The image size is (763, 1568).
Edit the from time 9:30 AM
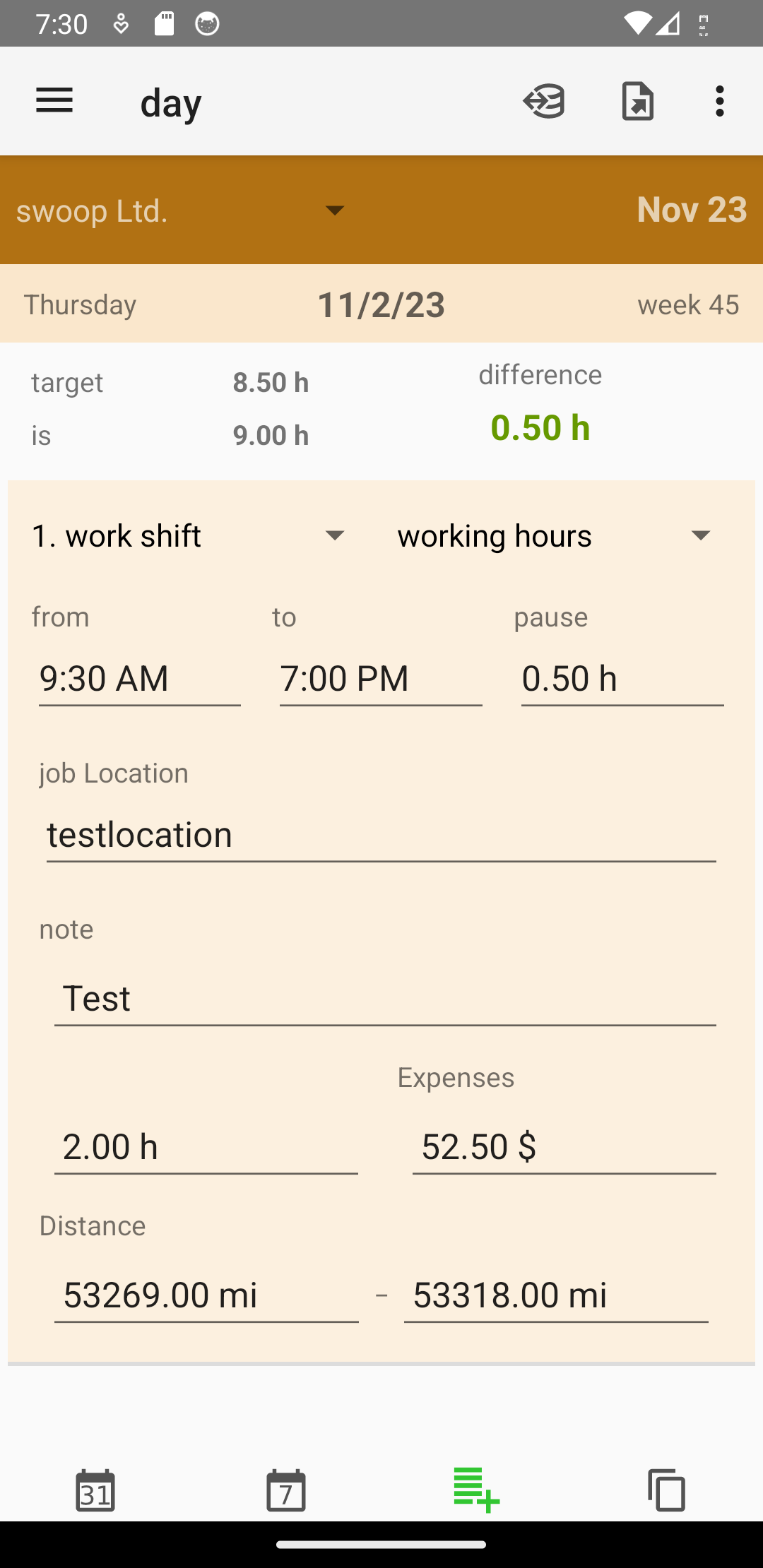click(139, 679)
